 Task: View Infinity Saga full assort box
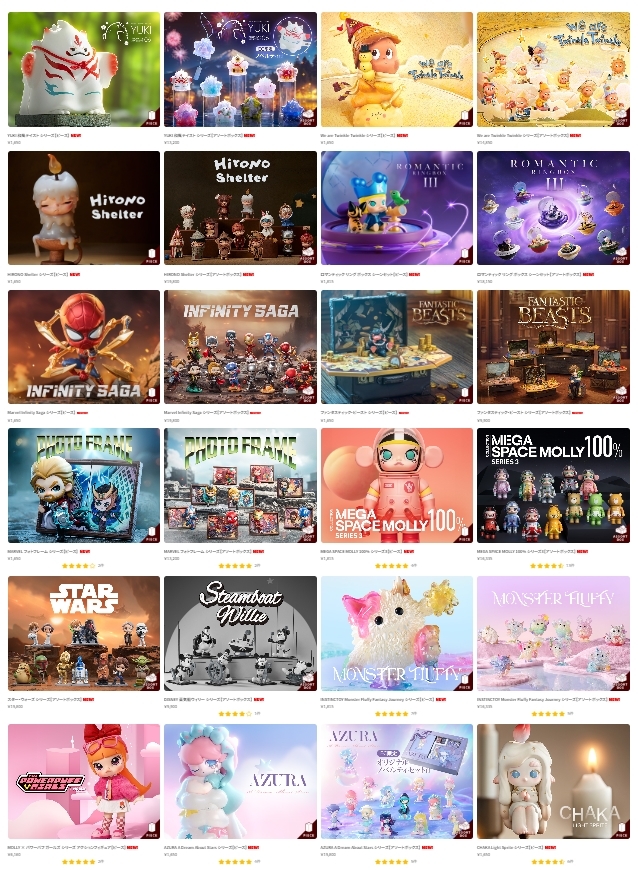(x=240, y=347)
